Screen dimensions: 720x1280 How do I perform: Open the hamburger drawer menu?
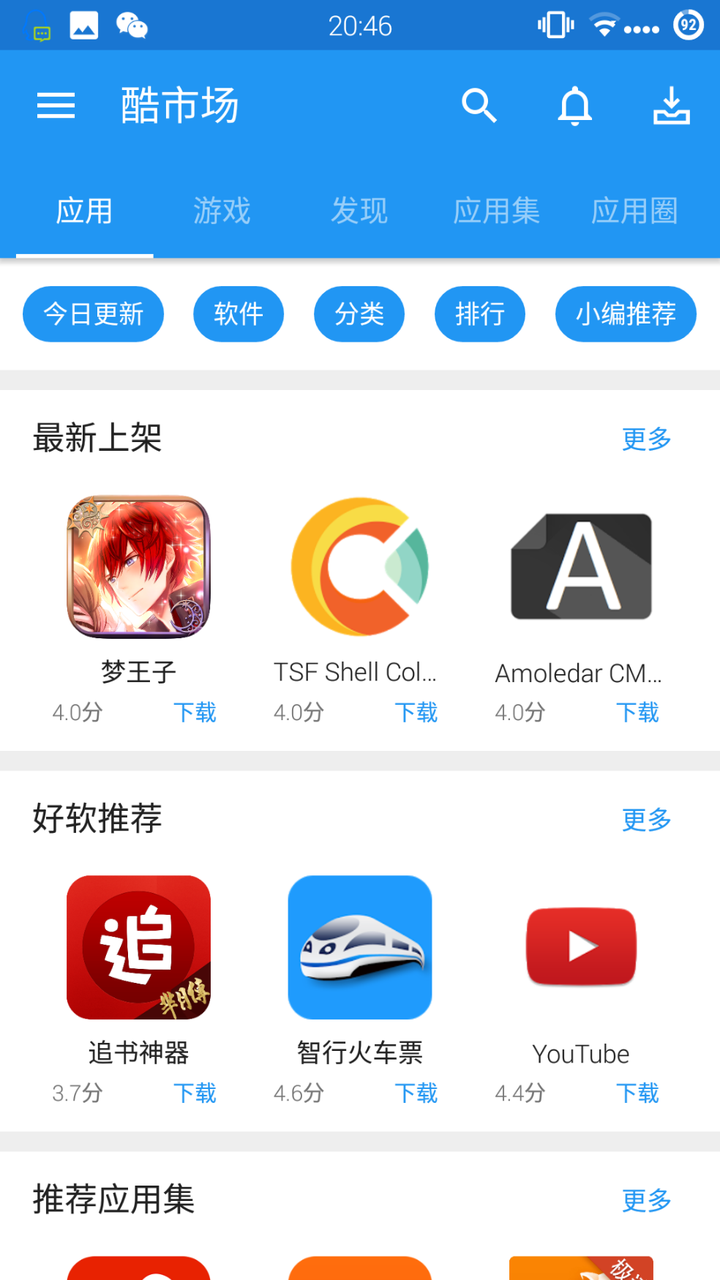pos(56,106)
